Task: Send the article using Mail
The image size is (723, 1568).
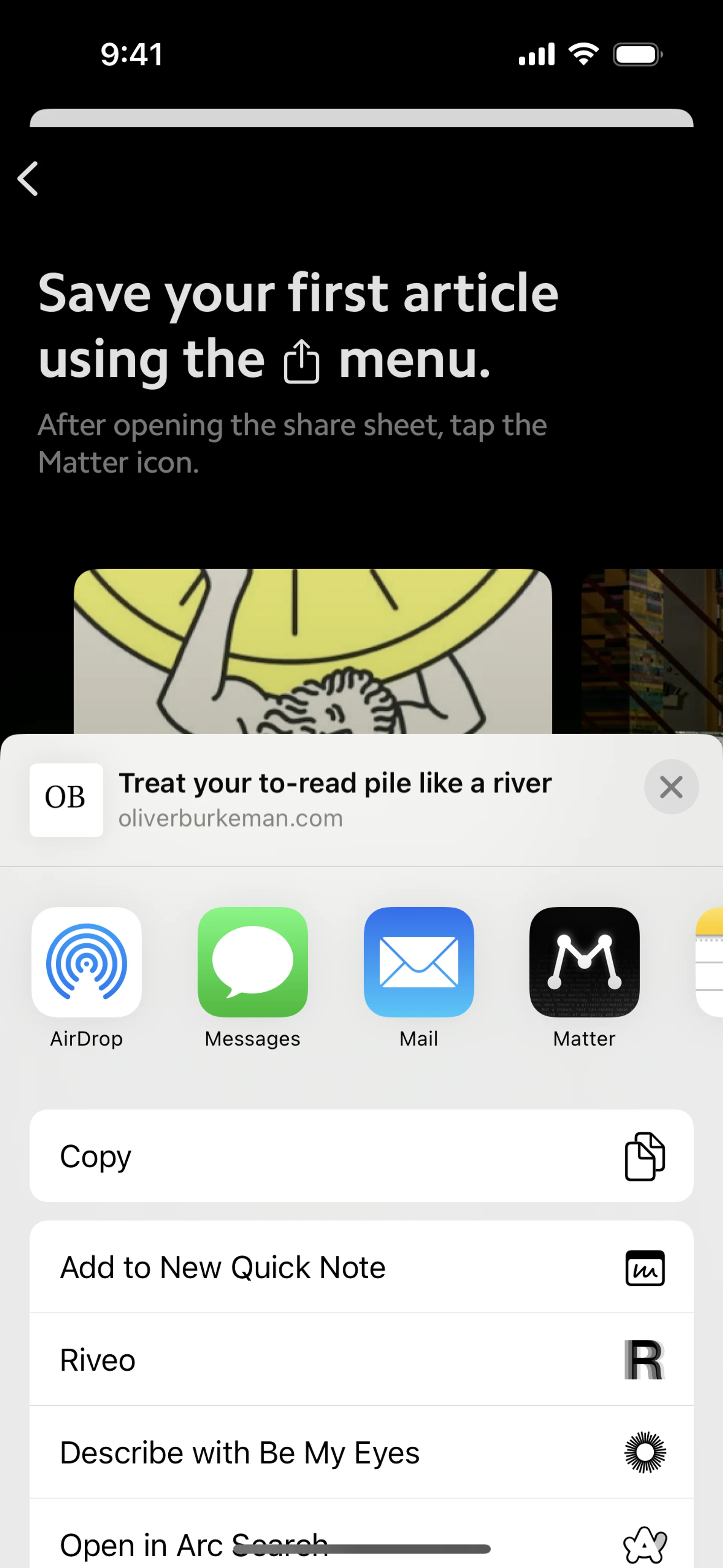Action: [x=419, y=962]
